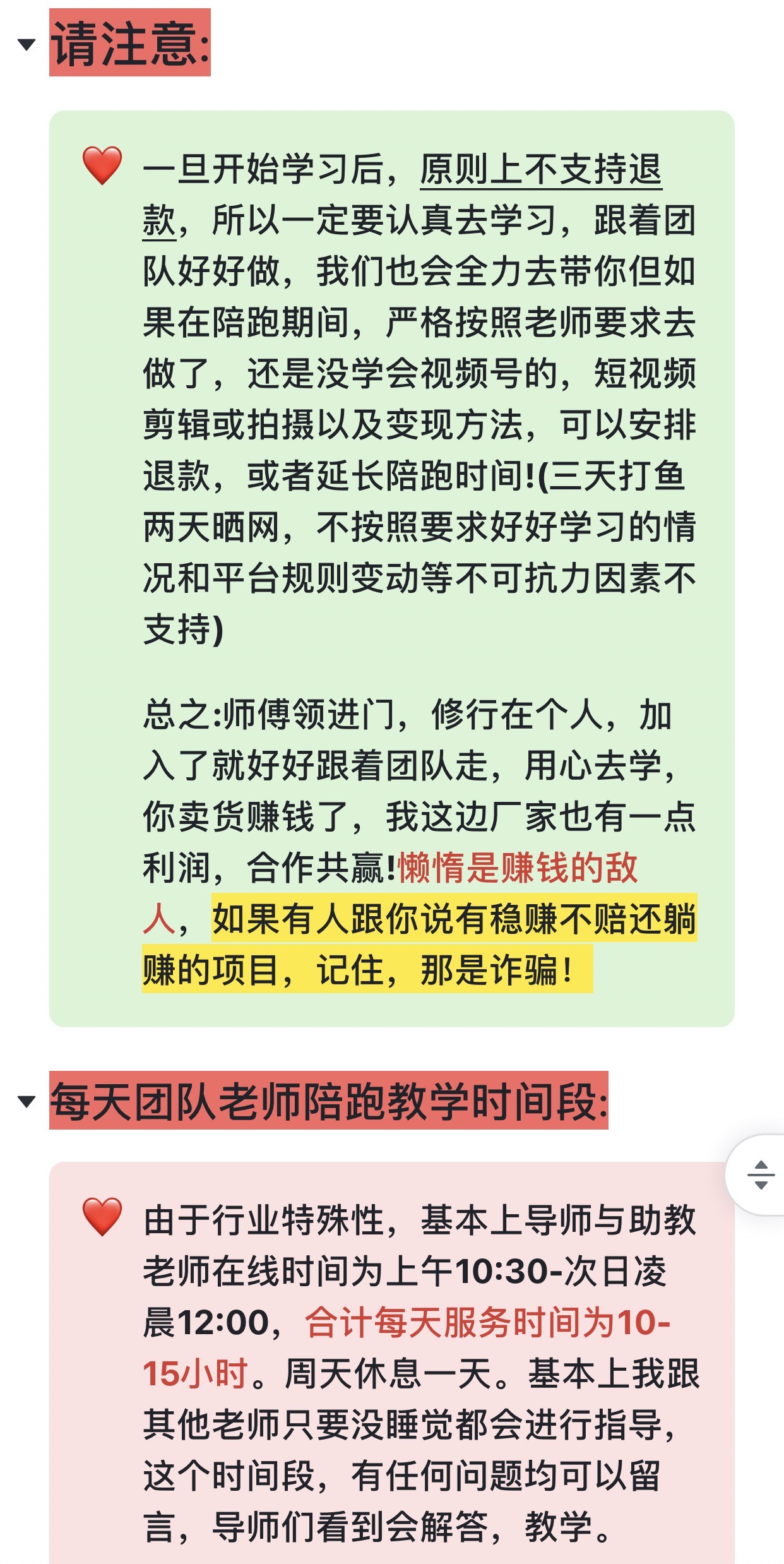Viewport: 784px width, 1564px height.
Task: Collapse the 请注意 section
Action: tap(27, 45)
